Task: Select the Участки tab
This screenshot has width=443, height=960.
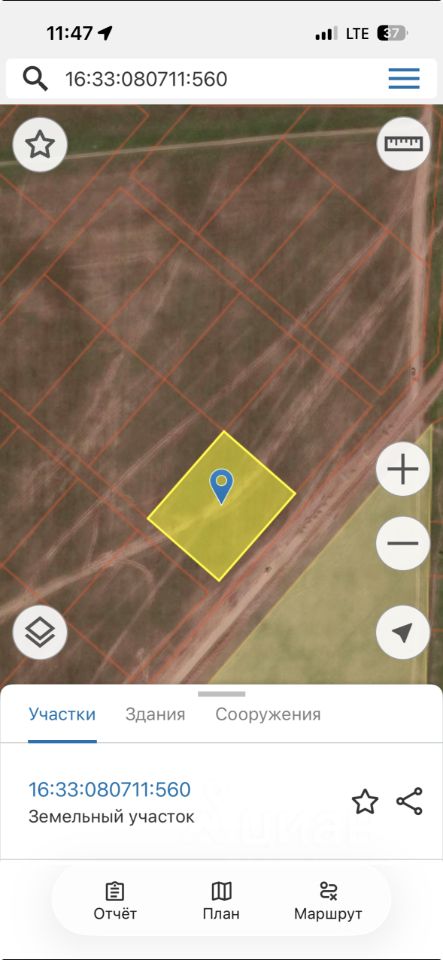Action: (62, 714)
